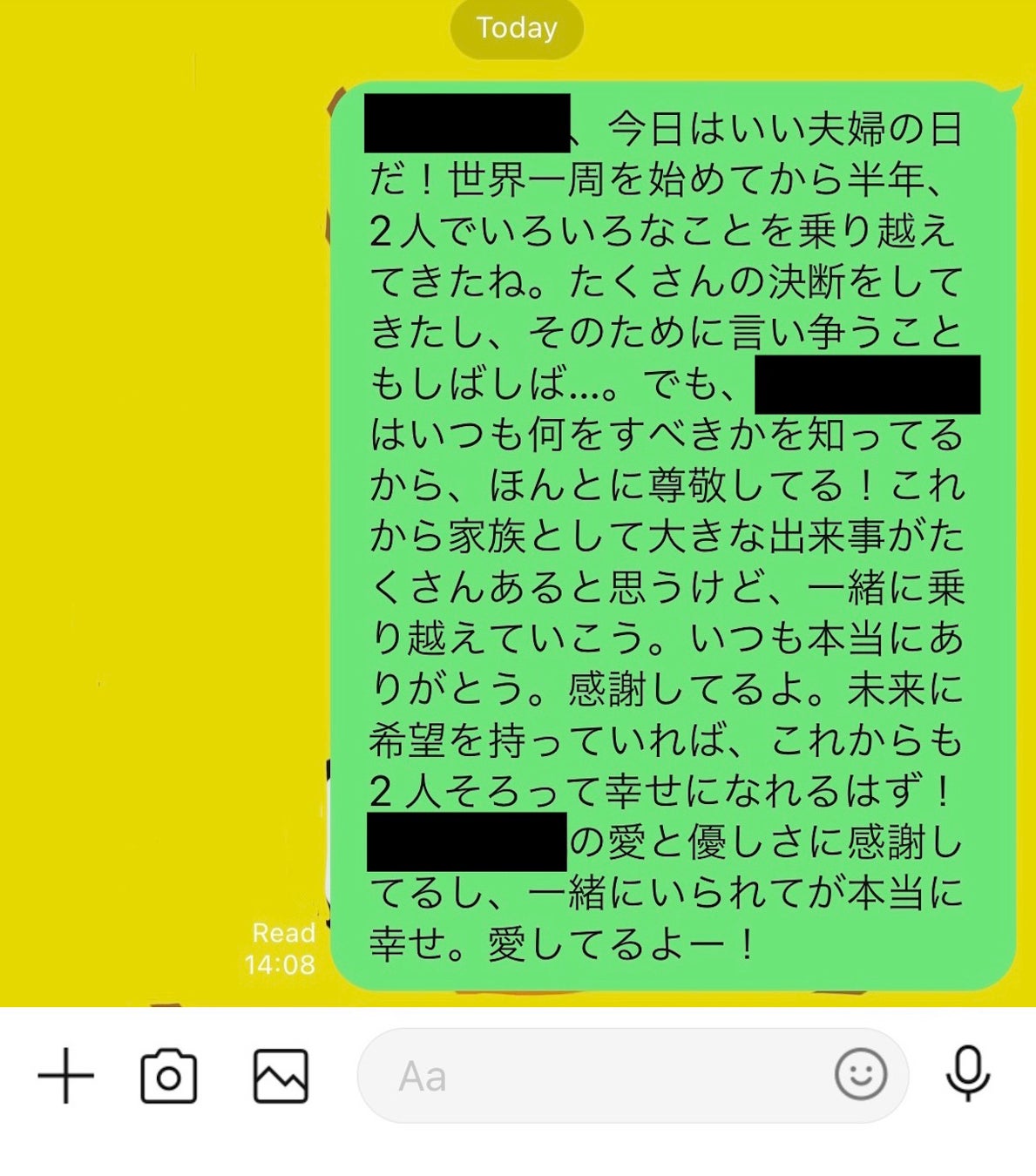Open the emoji sticker picker
Image resolution: width=1036 pixels, height=1176 pixels.
coord(860,1074)
